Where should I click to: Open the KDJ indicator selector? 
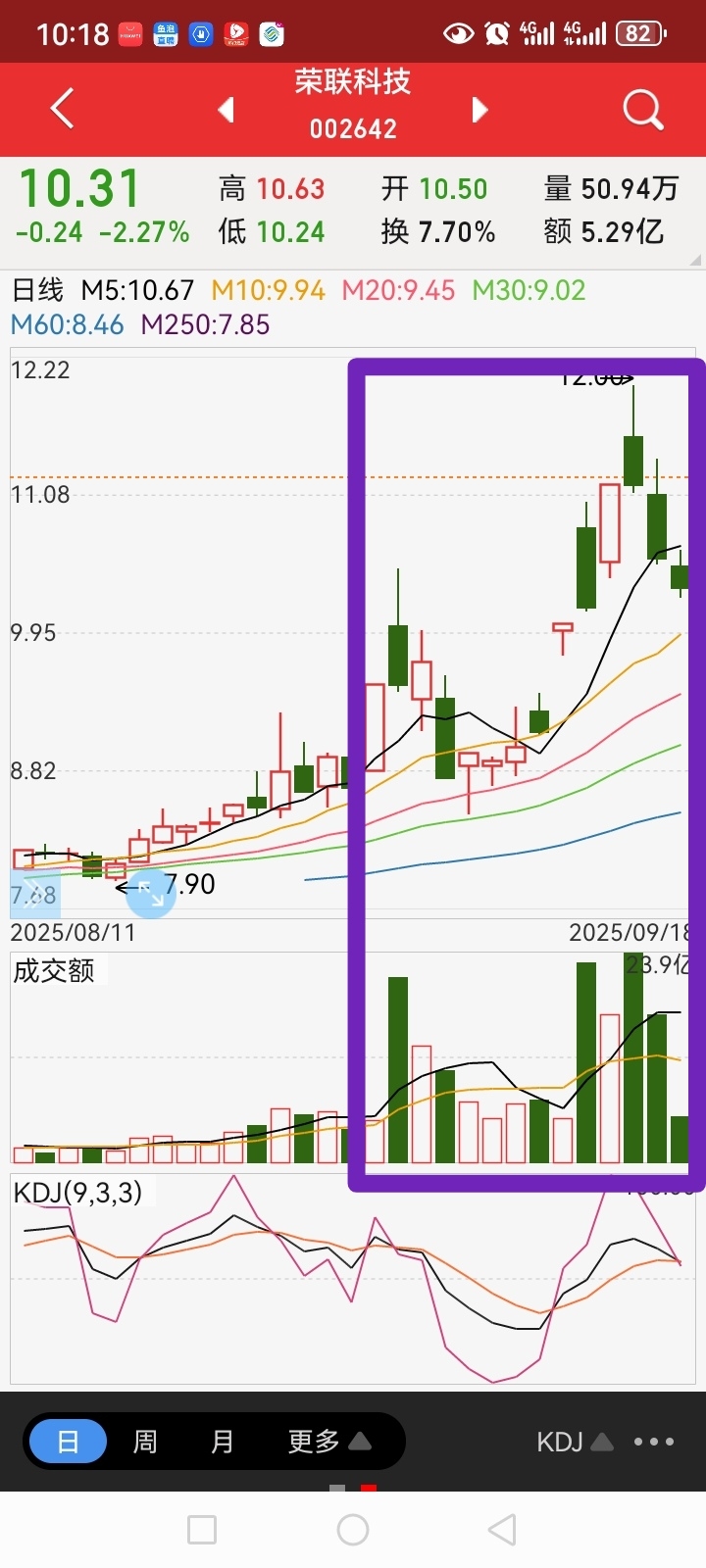[x=575, y=1442]
